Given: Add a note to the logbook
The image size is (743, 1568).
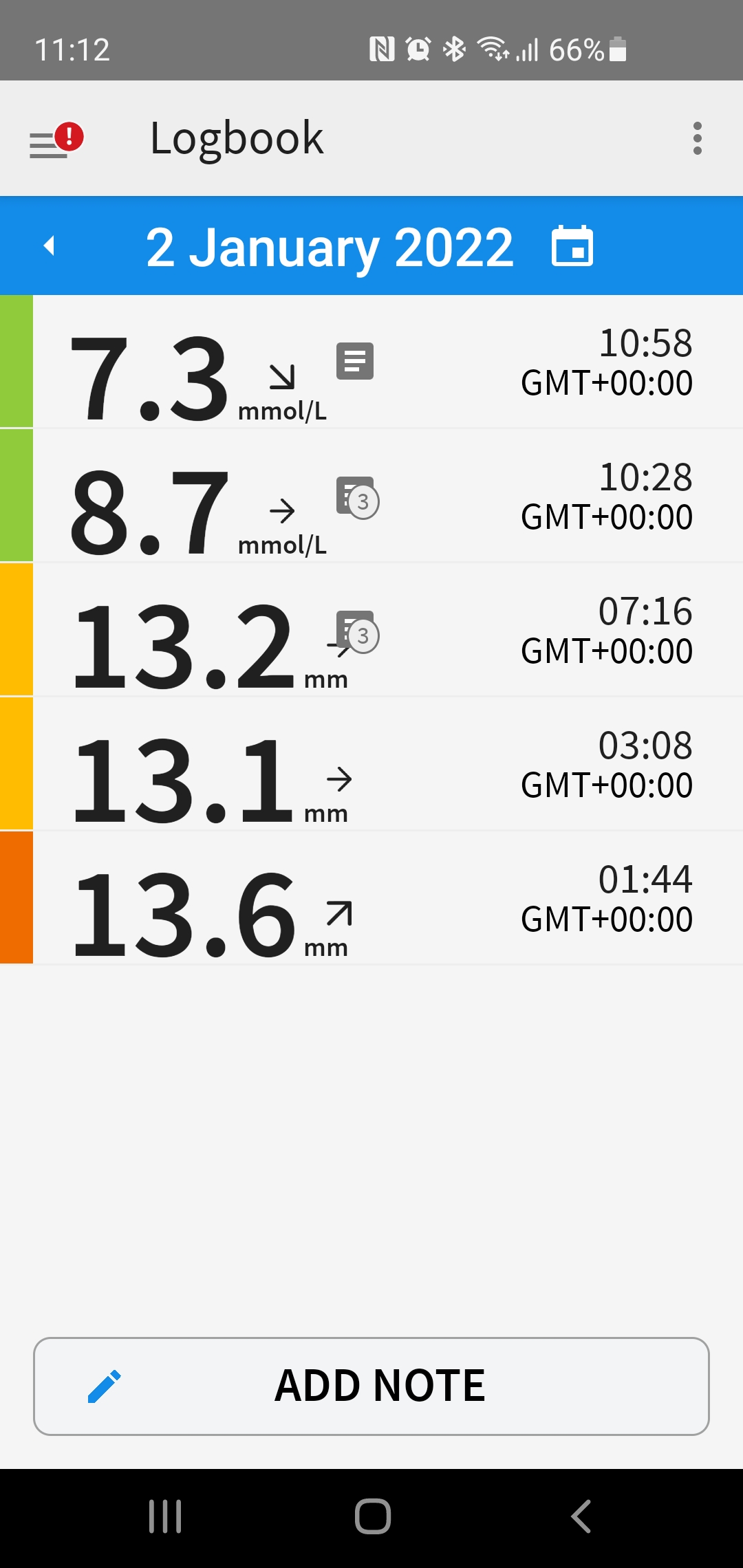Looking at the screenshot, I should (371, 1386).
